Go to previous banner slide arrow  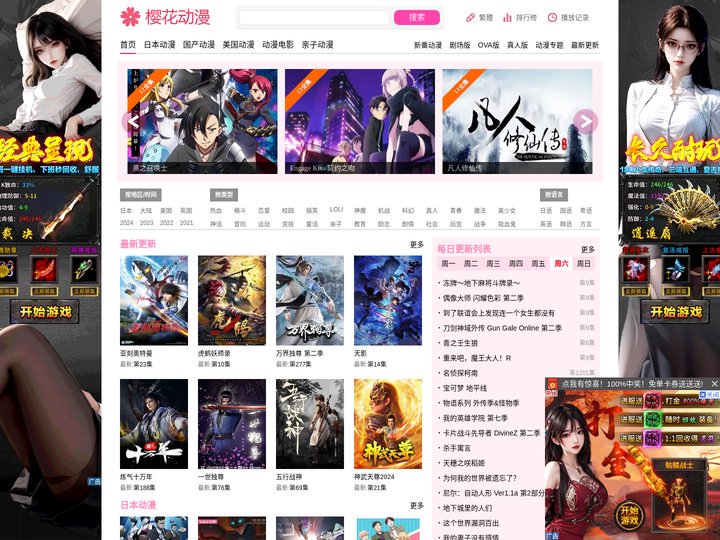click(132, 122)
